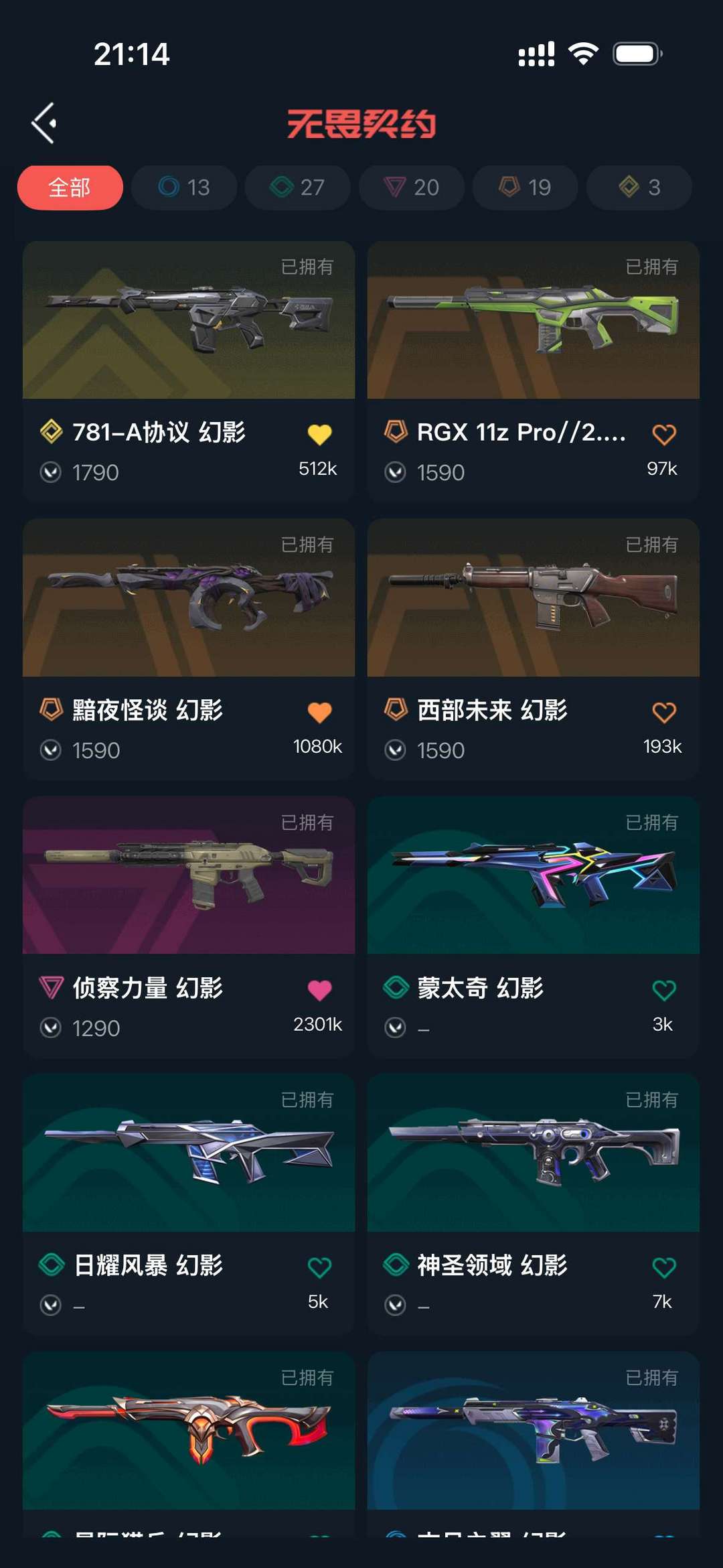The image size is (723, 1568).
Task: Click the rarity icon beside 蒙太奇 幻影
Action: (394, 987)
